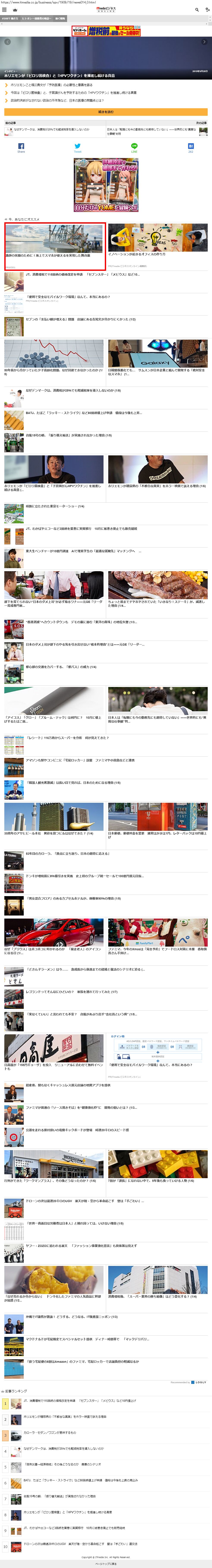Image resolution: width=212 pixels, height=1568 pixels.
Task: Tap the orange 続きを読む button
Action: coord(106,112)
